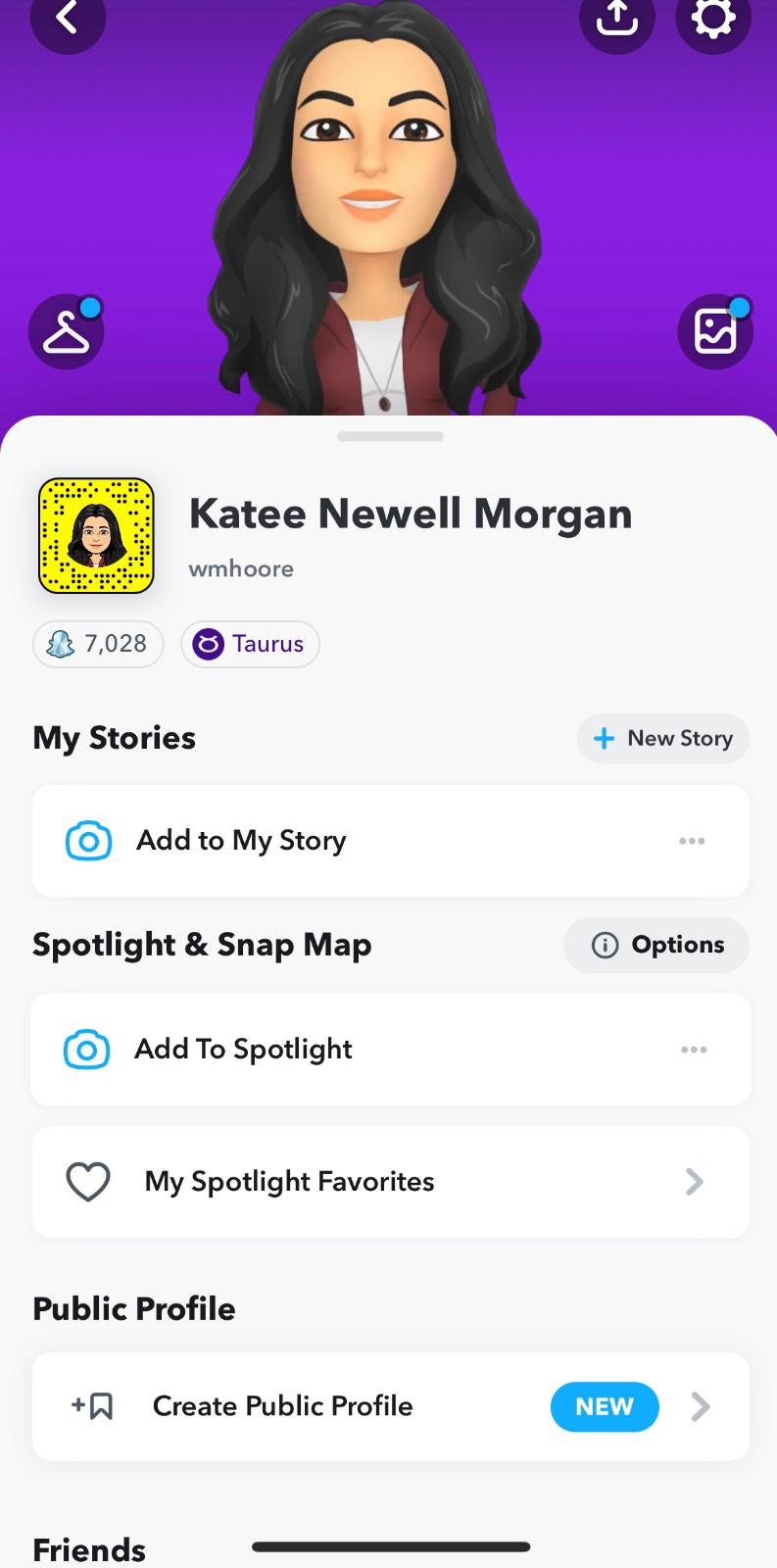Open Spotlight & Snap Map Options
777x1568 pixels.
click(x=656, y=945)
